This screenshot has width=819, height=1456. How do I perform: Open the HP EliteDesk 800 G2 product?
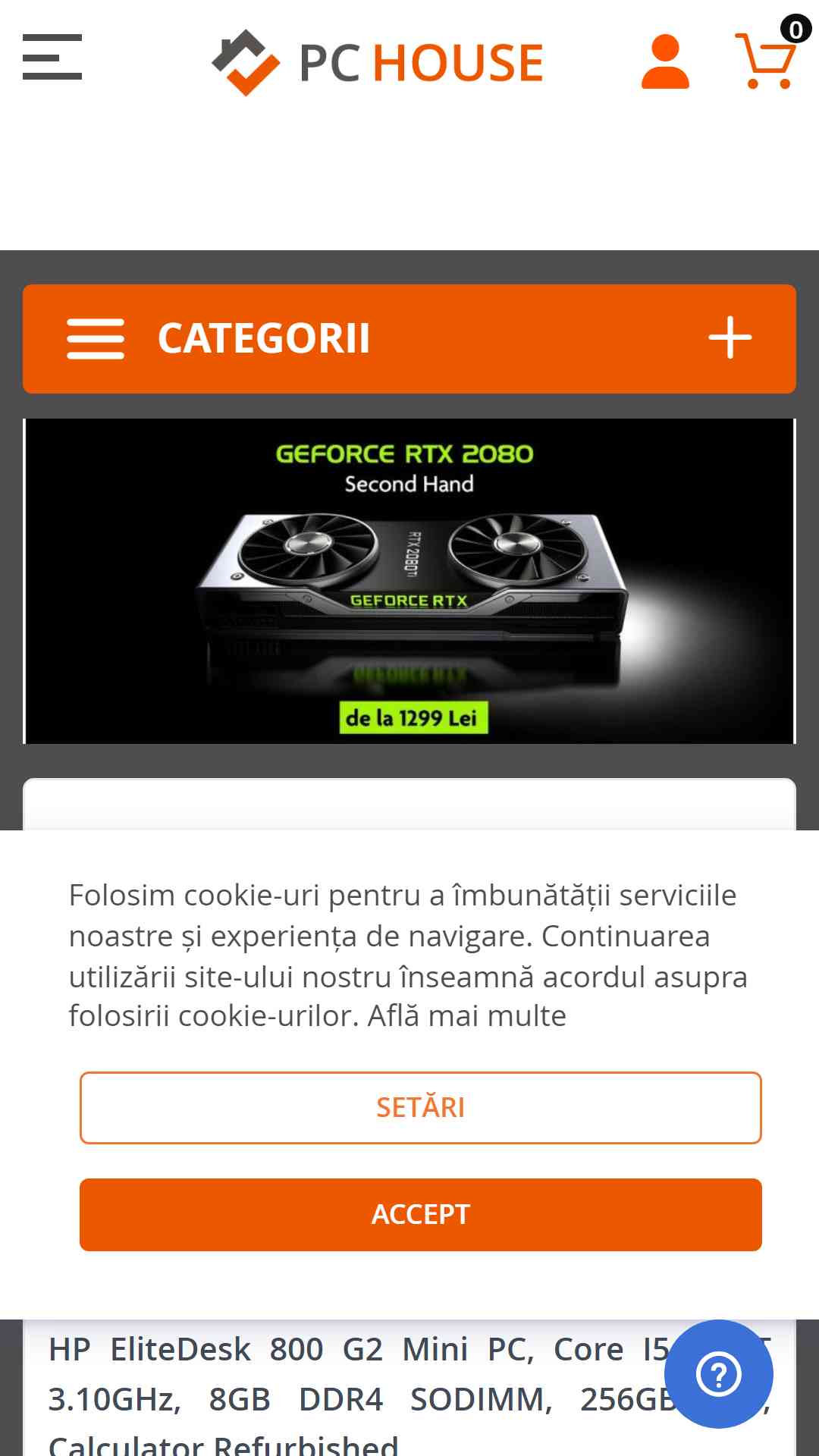356,1395
